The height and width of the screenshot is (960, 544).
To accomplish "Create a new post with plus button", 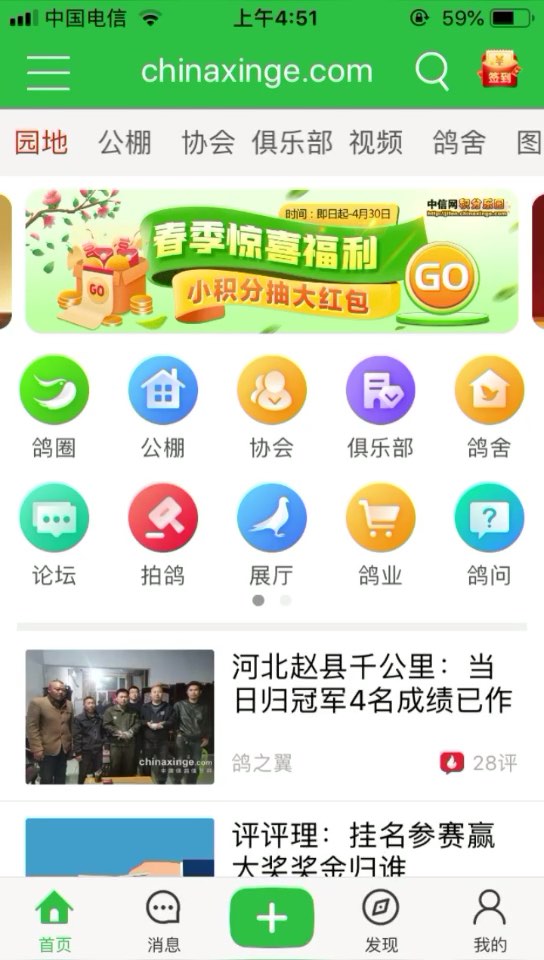I will coord(272,918).
